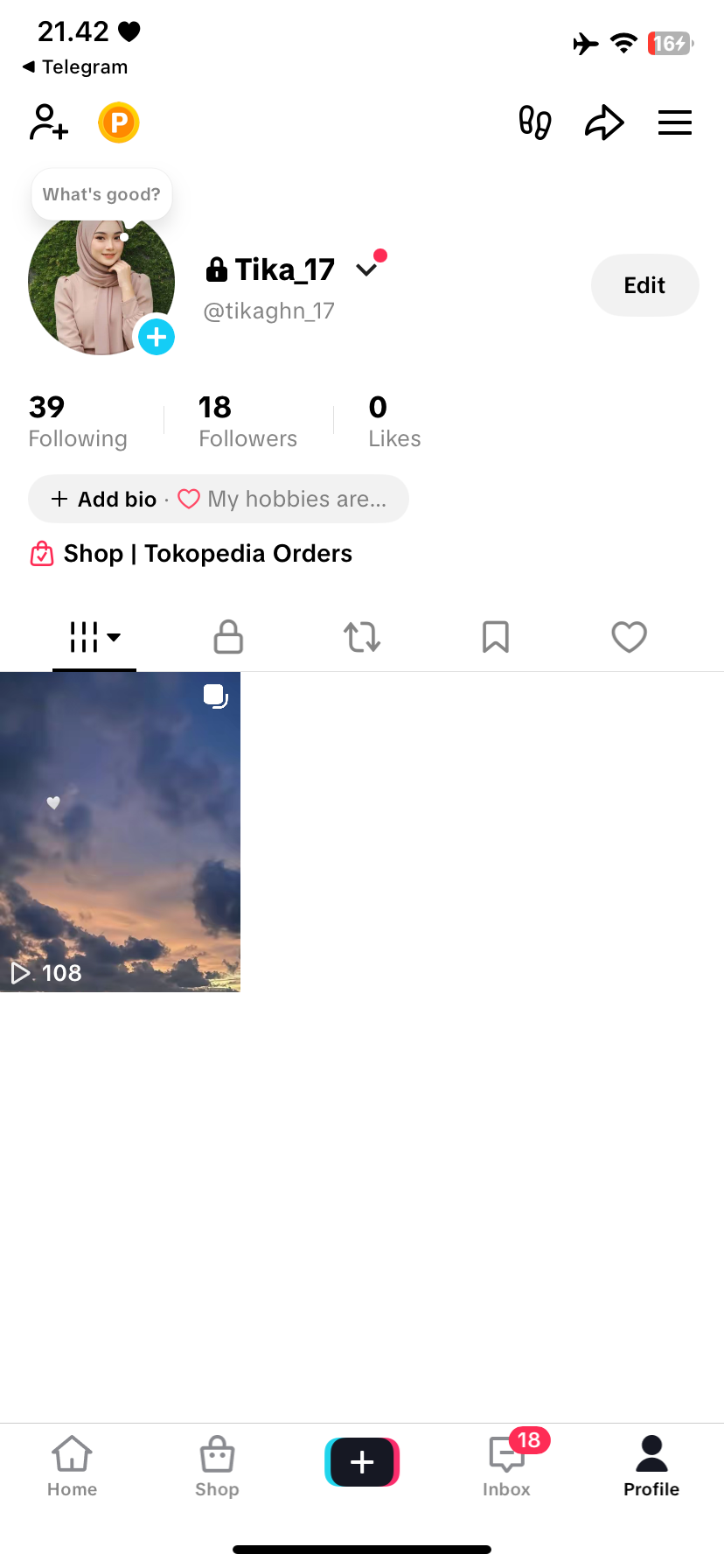The height and width of the screenshot is (1568, 724).
Task: Tap the orange P coin icon
Action: point(119,122)
